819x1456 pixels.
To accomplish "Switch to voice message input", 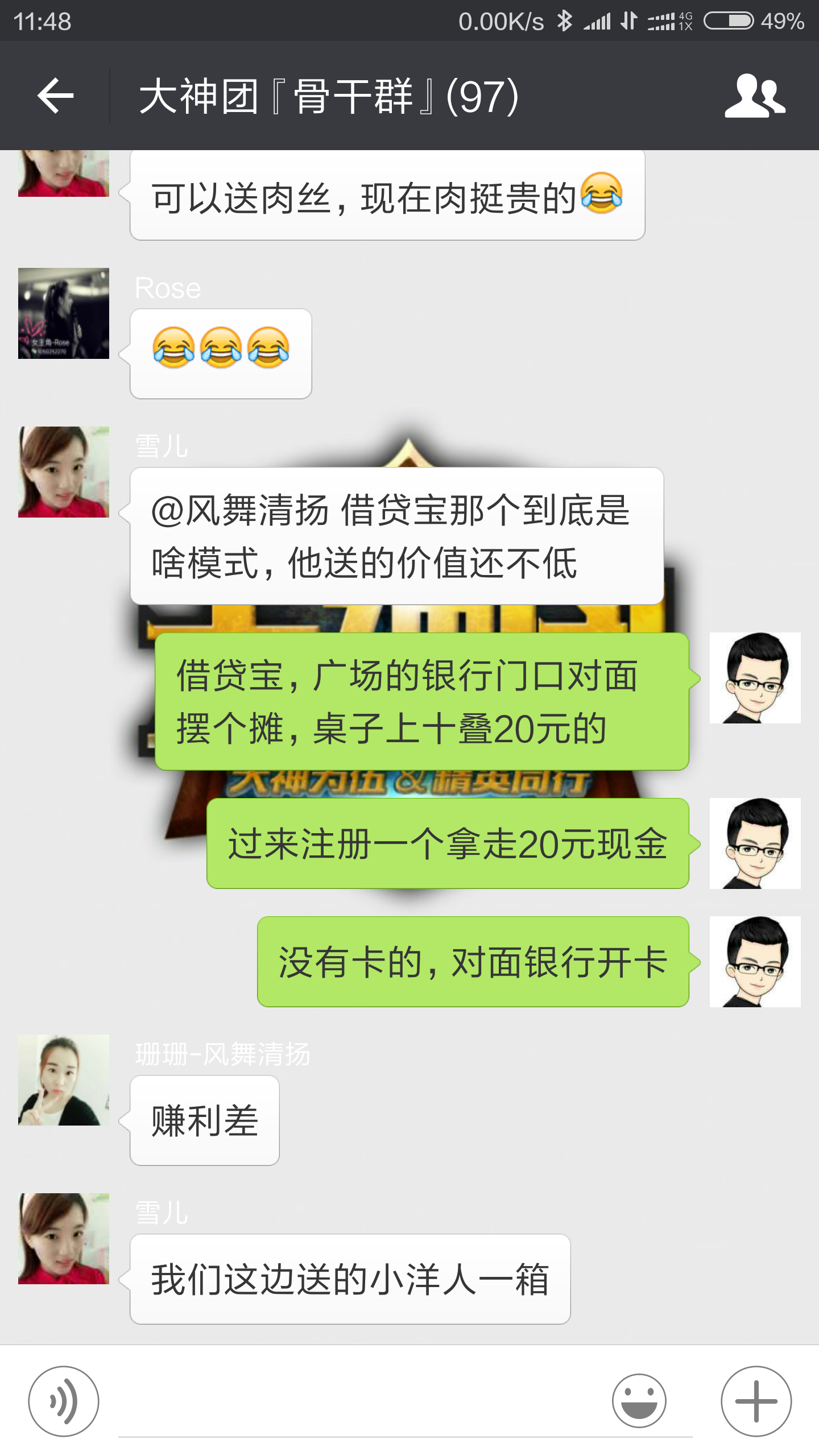I will [64, 1401].
